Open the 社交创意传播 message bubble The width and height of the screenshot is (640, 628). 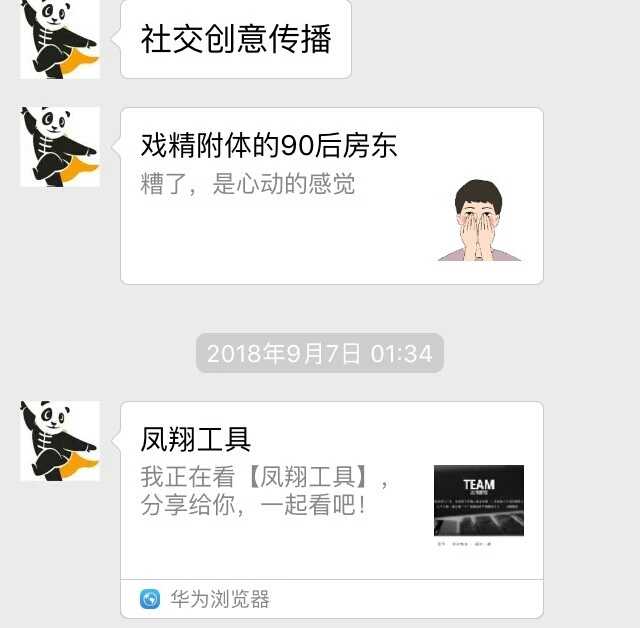[x=236, y=39]
